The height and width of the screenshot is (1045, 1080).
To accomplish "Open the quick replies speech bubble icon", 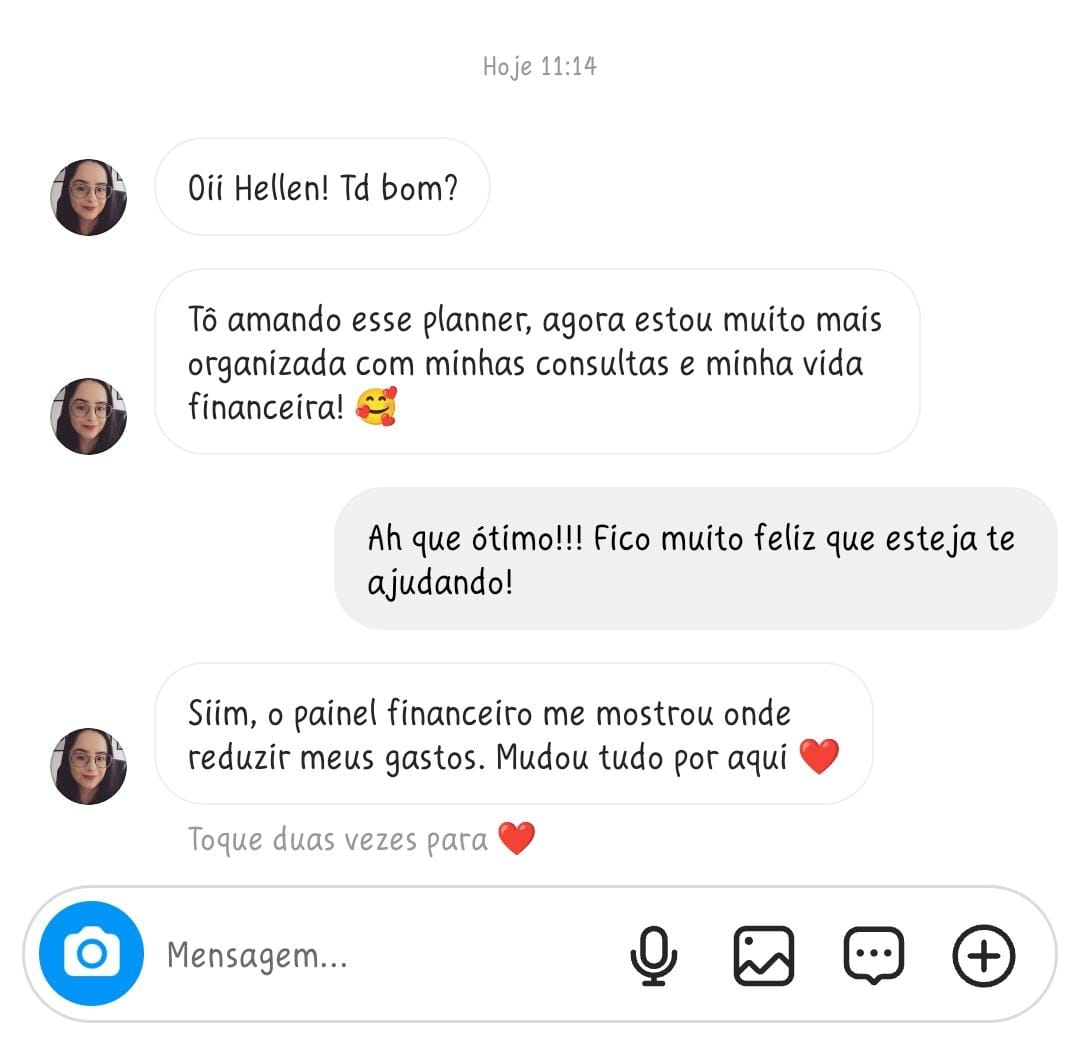I will (x=874, y=955).
